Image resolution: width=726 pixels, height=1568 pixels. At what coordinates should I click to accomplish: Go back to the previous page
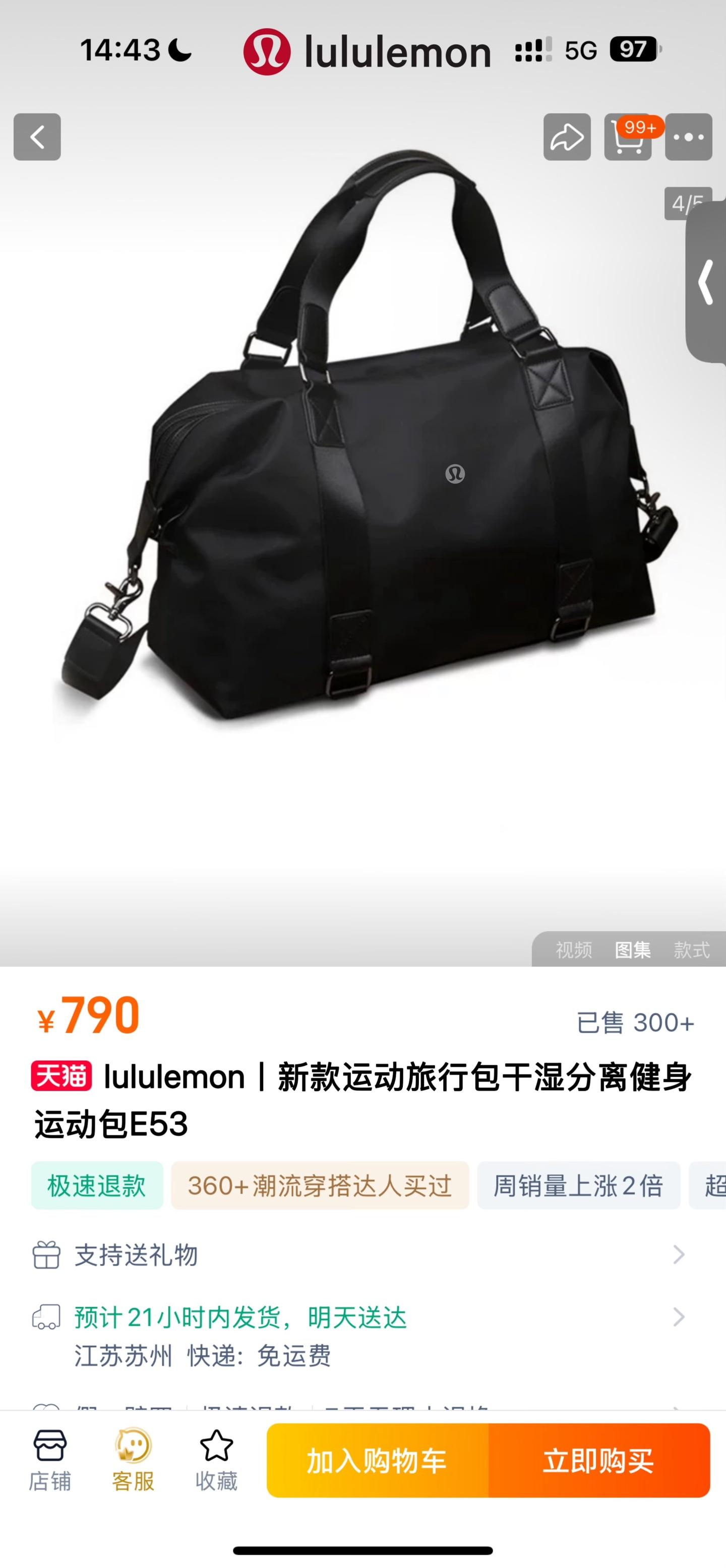tap(37, 137)
